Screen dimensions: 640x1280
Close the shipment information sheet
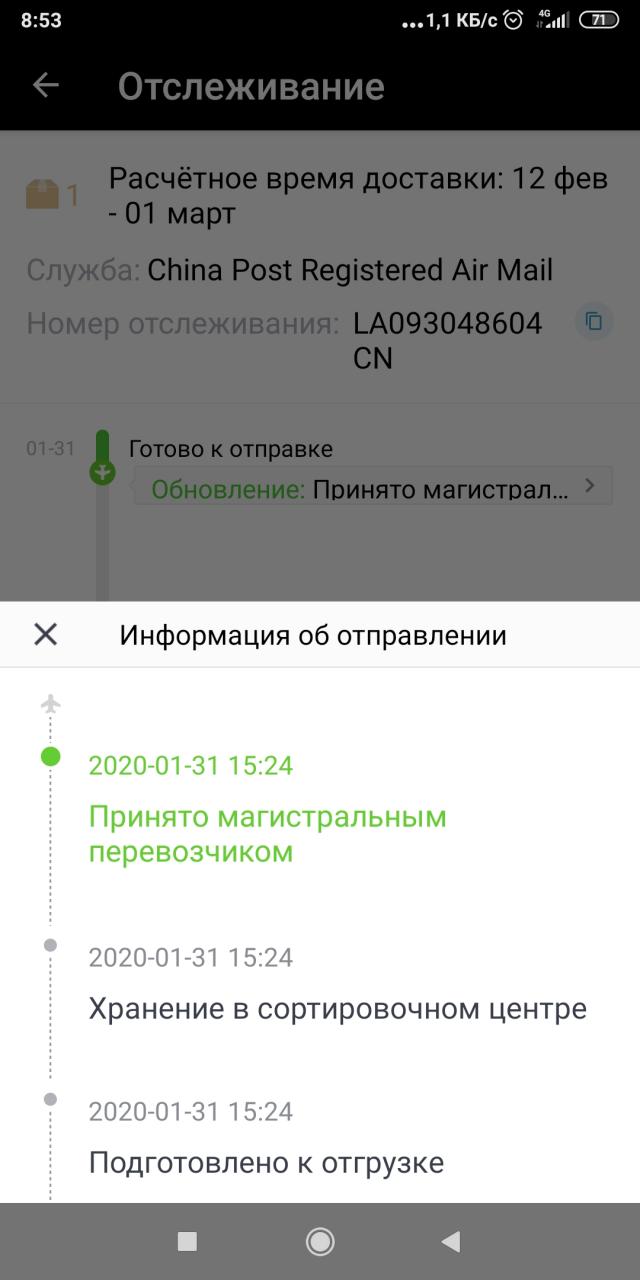point(45,634)
